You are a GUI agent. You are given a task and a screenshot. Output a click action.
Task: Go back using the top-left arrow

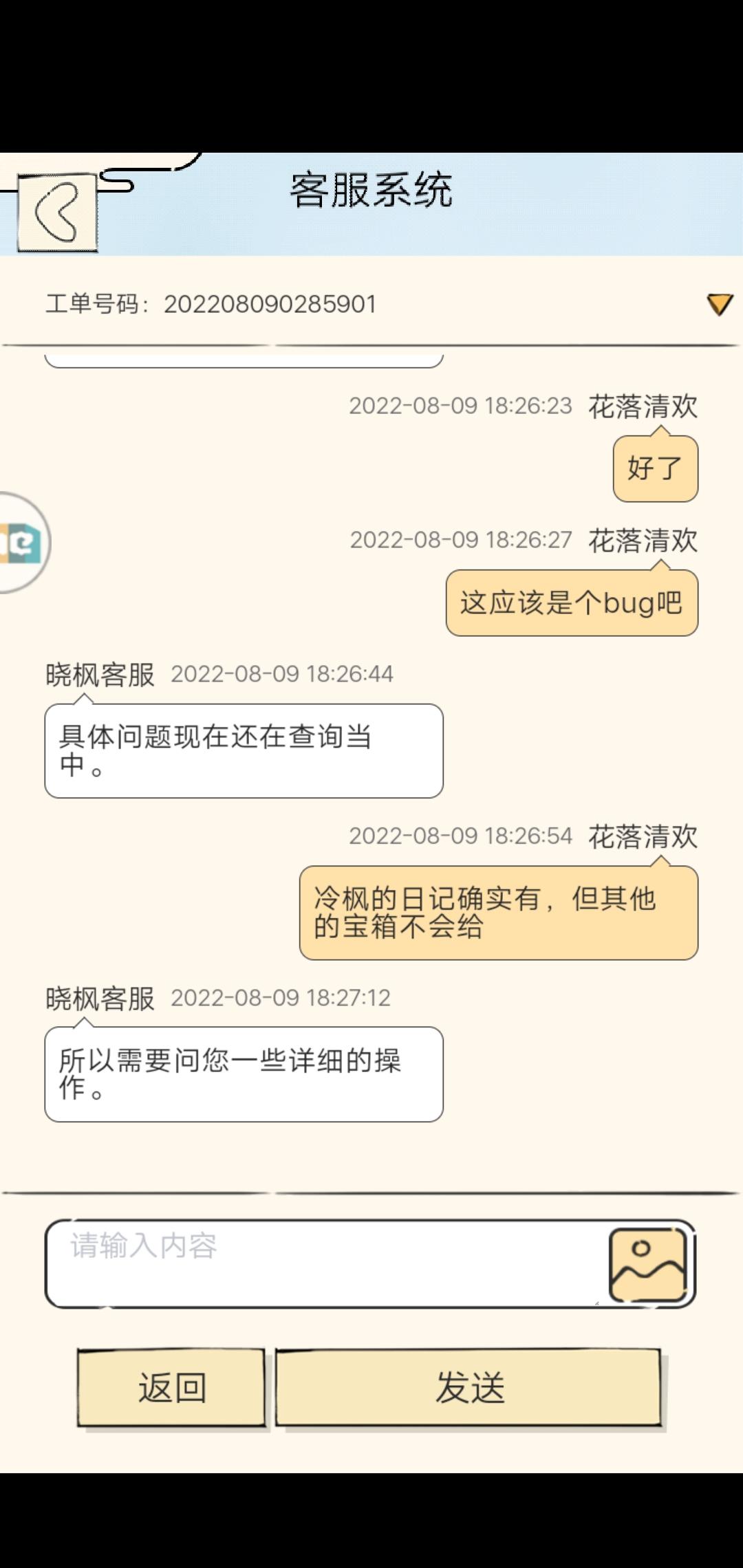tap(57, 213)
